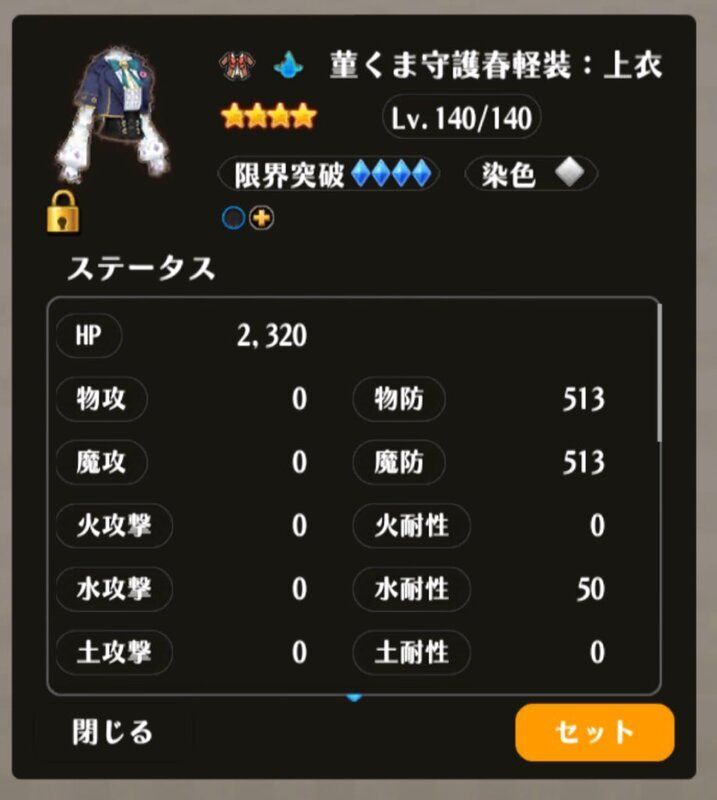Tap the gold lock icon

pyautogui.click(x=62, y=211)
